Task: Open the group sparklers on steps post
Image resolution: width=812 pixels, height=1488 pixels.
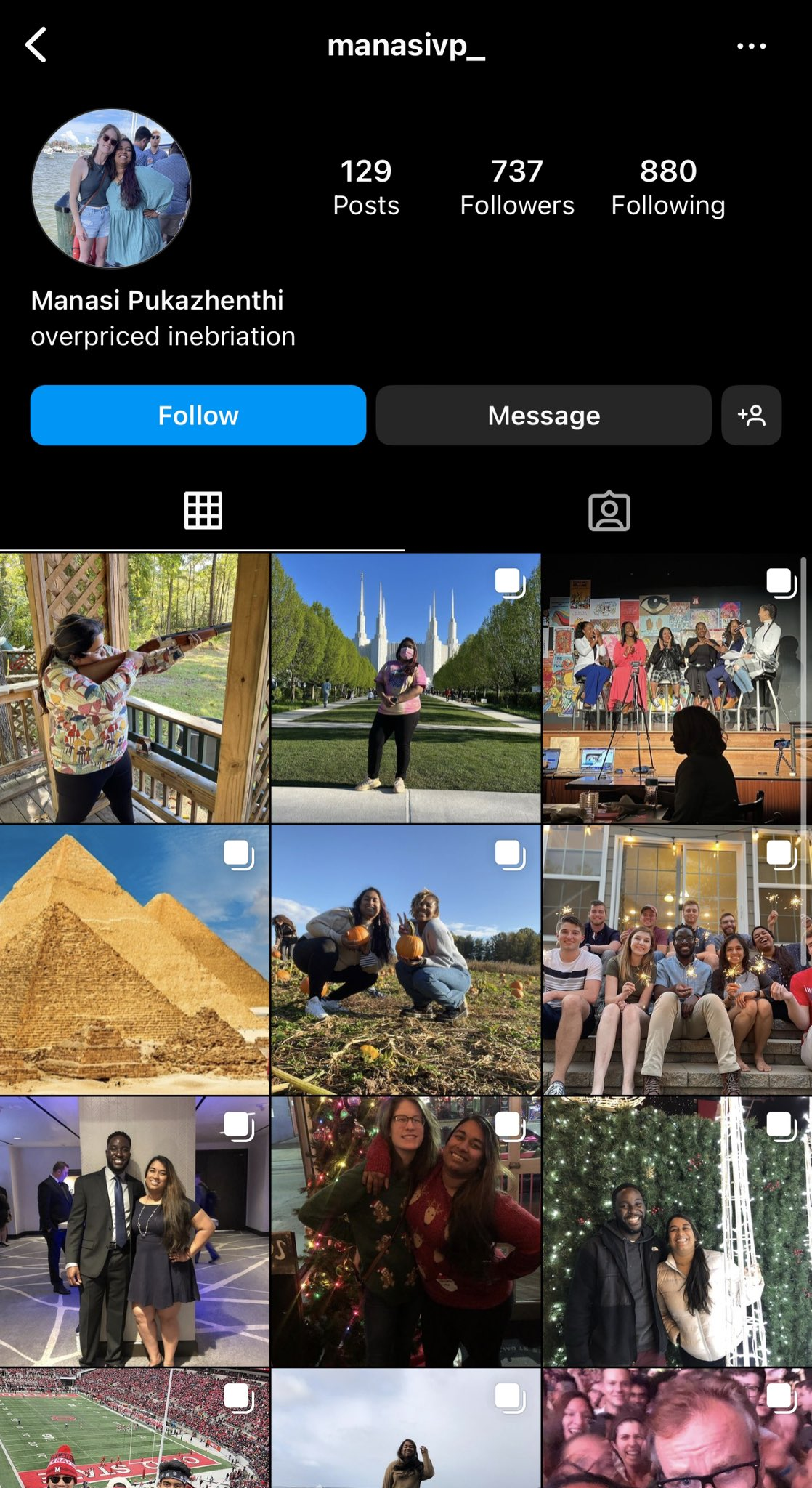Action: coord(677,960)
